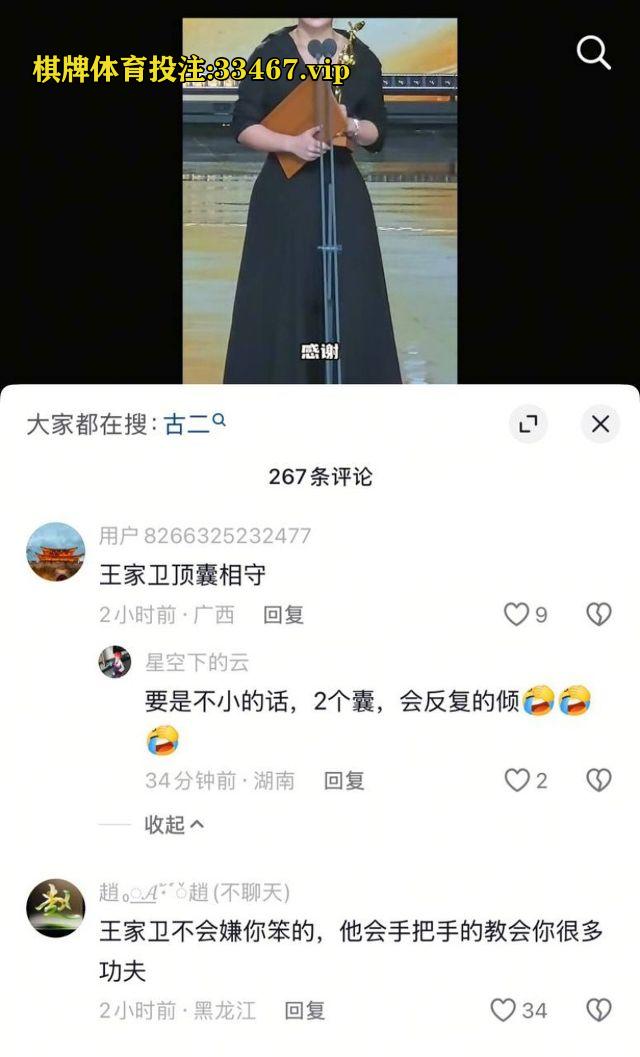Reply to 星空下的云's comment
This screenshot has height=1057, width=640.
point(344,781)
